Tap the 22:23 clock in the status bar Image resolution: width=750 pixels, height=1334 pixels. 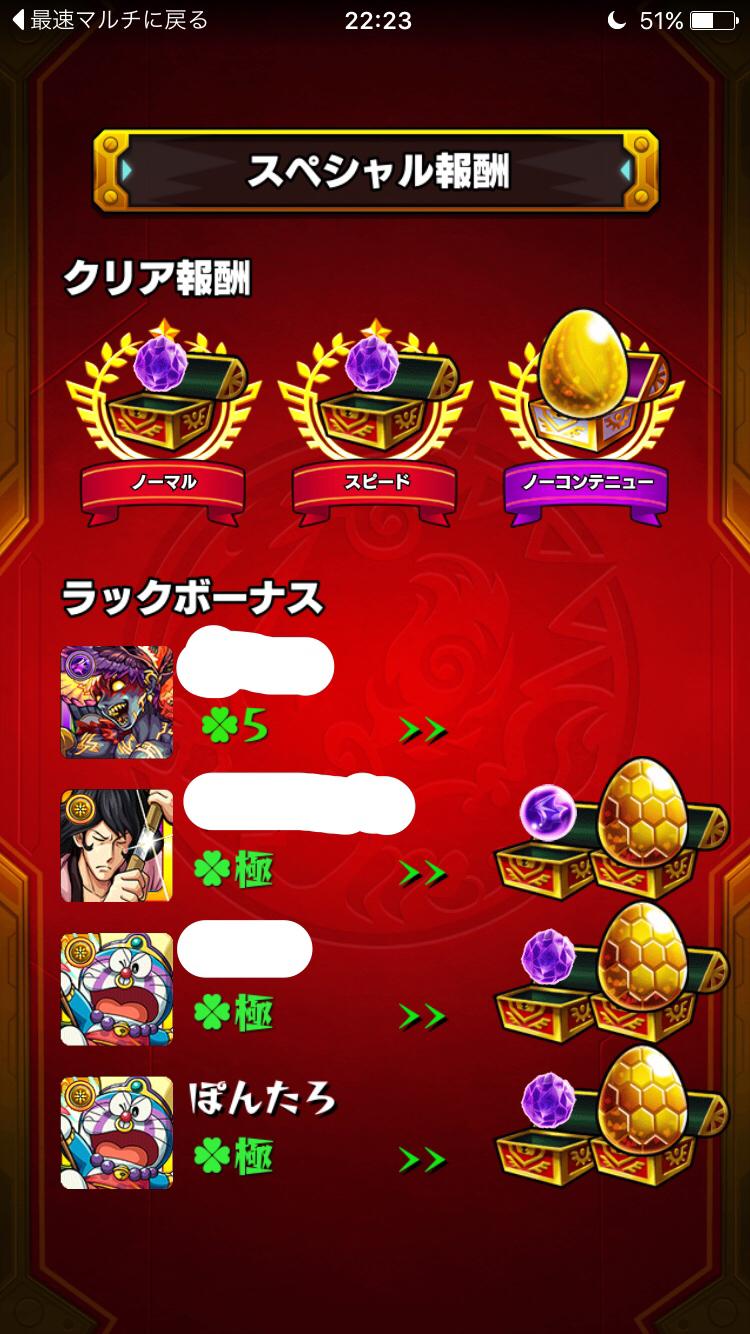click(375, 18)
